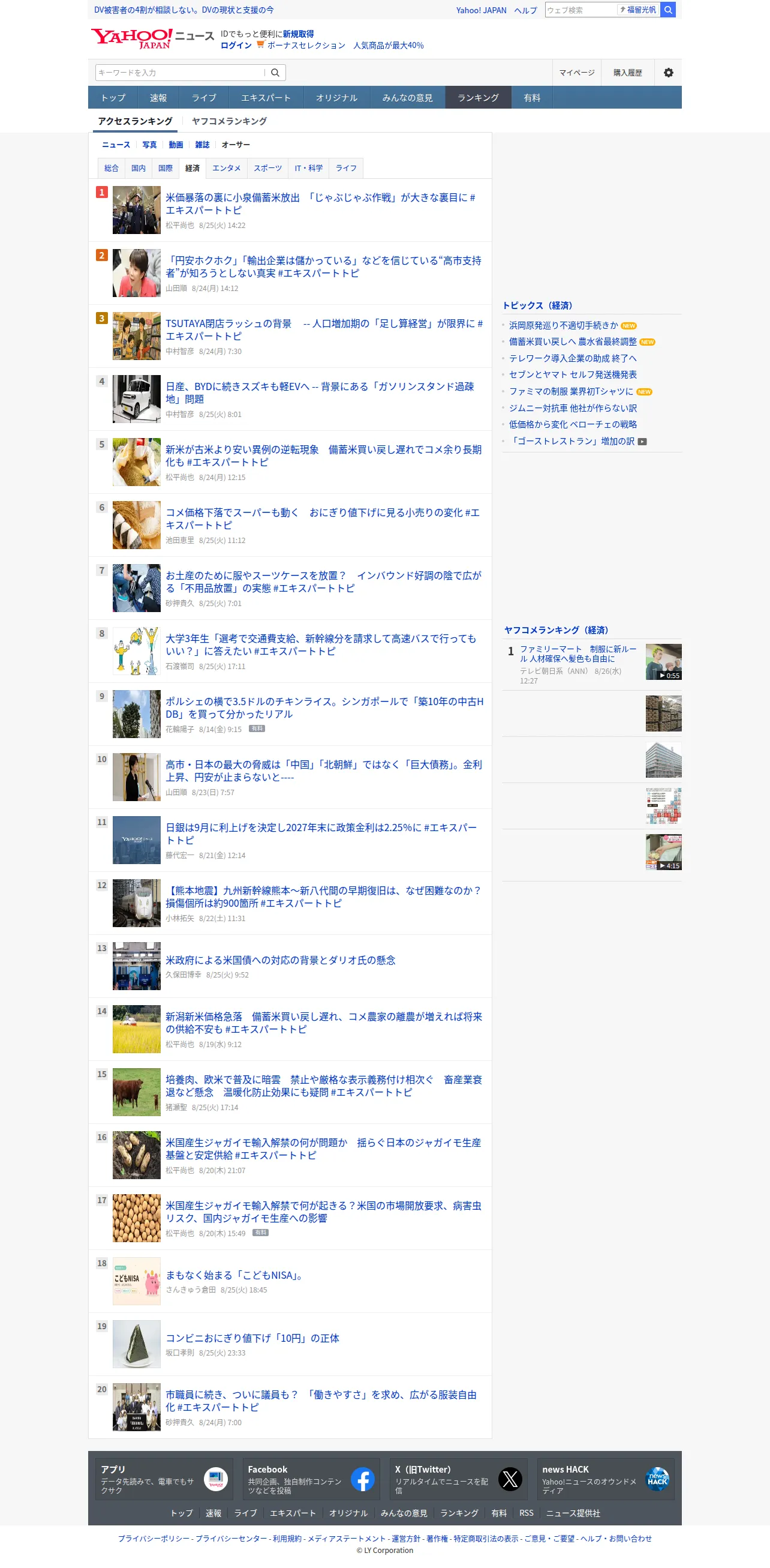Filter ranking by 写真

[x=149, y=145]
